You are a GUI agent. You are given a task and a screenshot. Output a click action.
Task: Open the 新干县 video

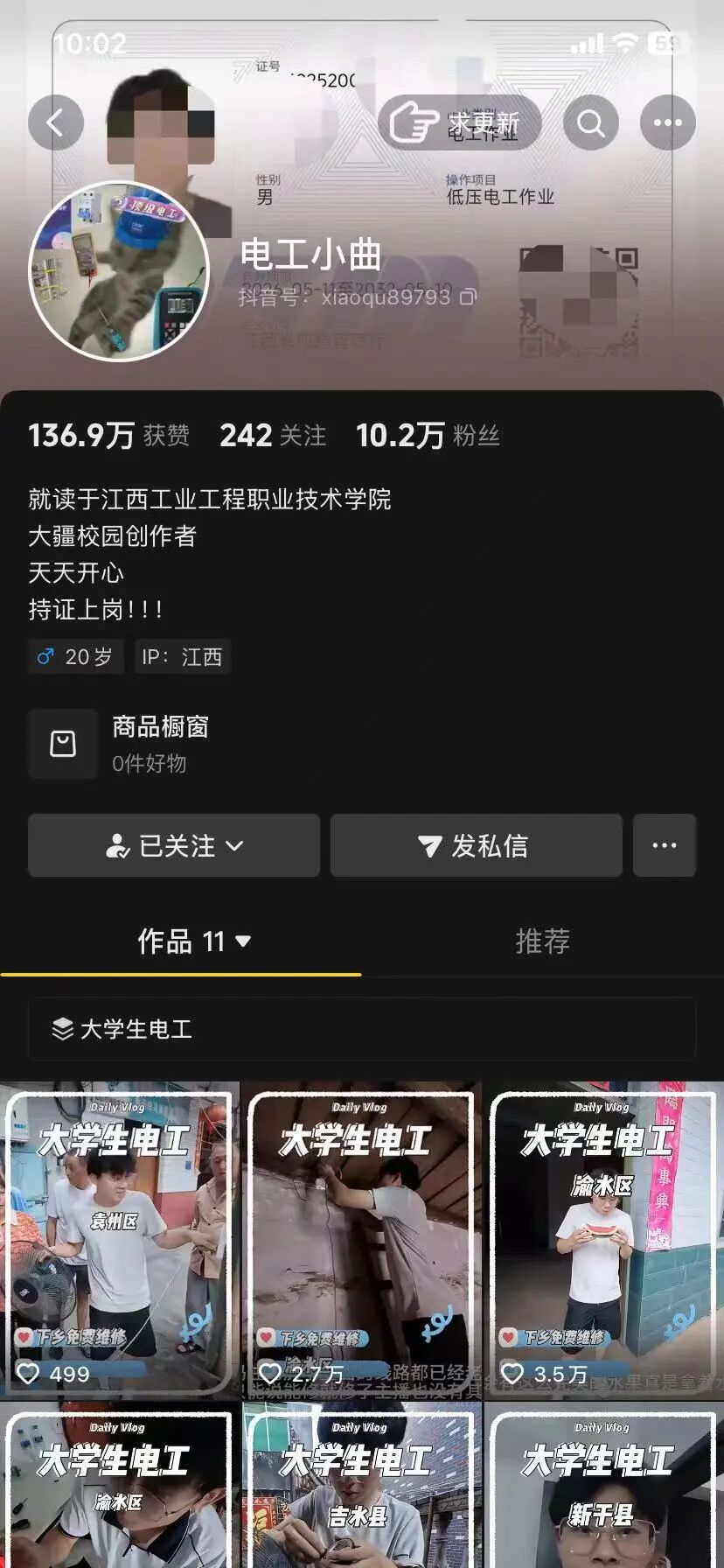click(x=604, y=1485)
